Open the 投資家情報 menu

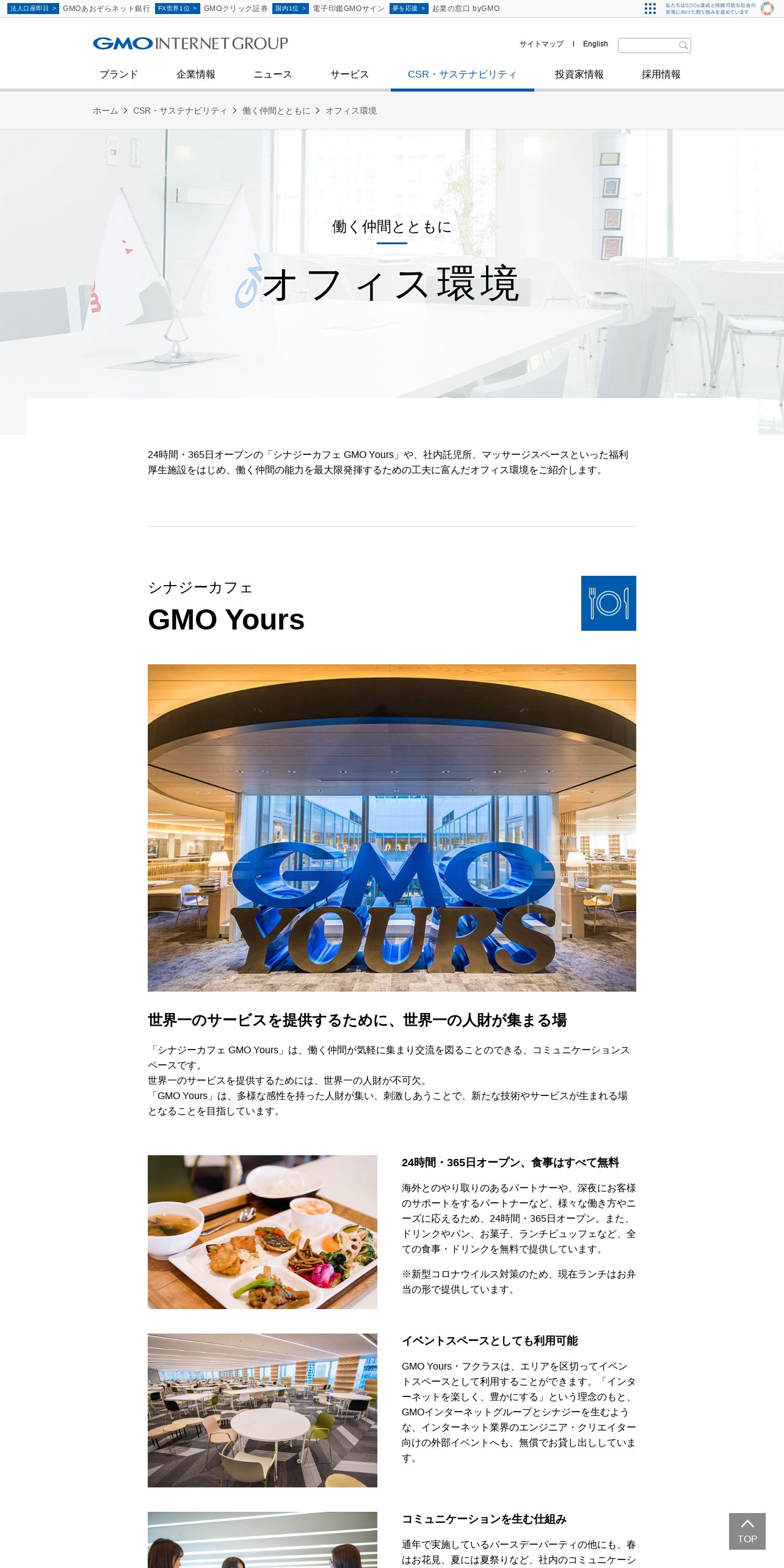click(579, 74)
